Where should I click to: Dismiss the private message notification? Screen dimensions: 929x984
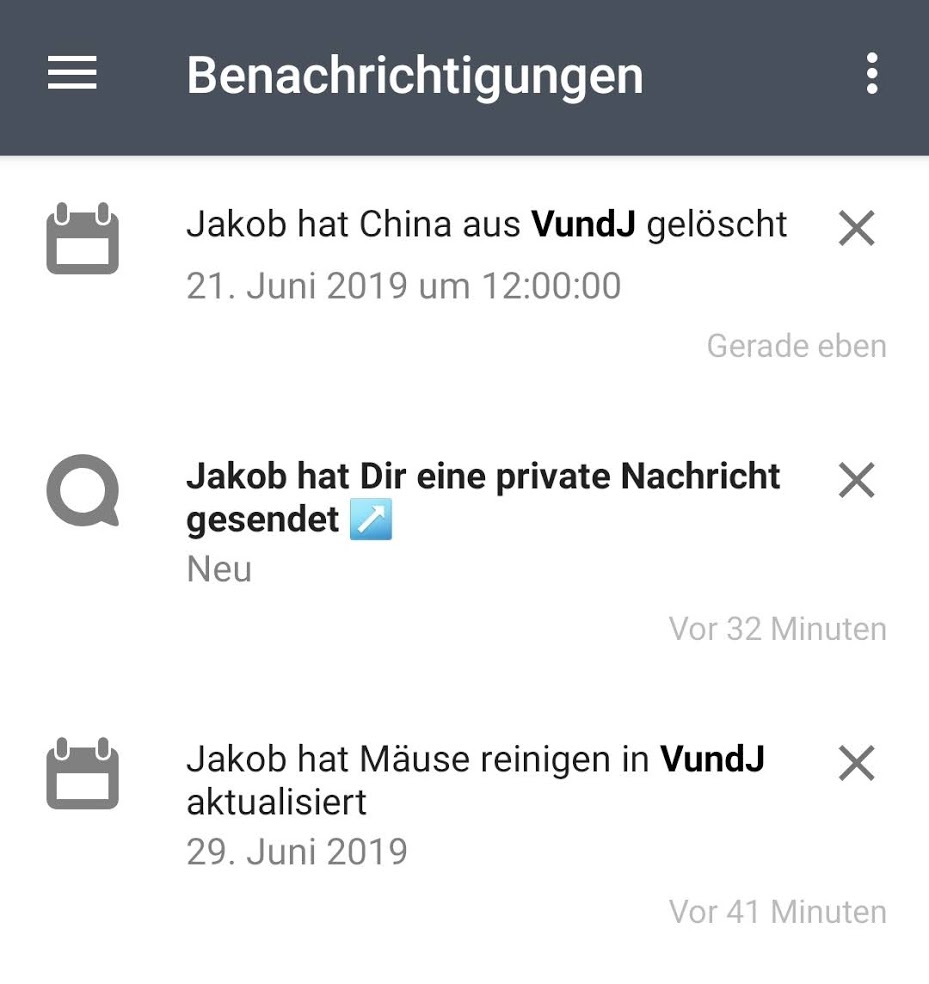(856, 481)
